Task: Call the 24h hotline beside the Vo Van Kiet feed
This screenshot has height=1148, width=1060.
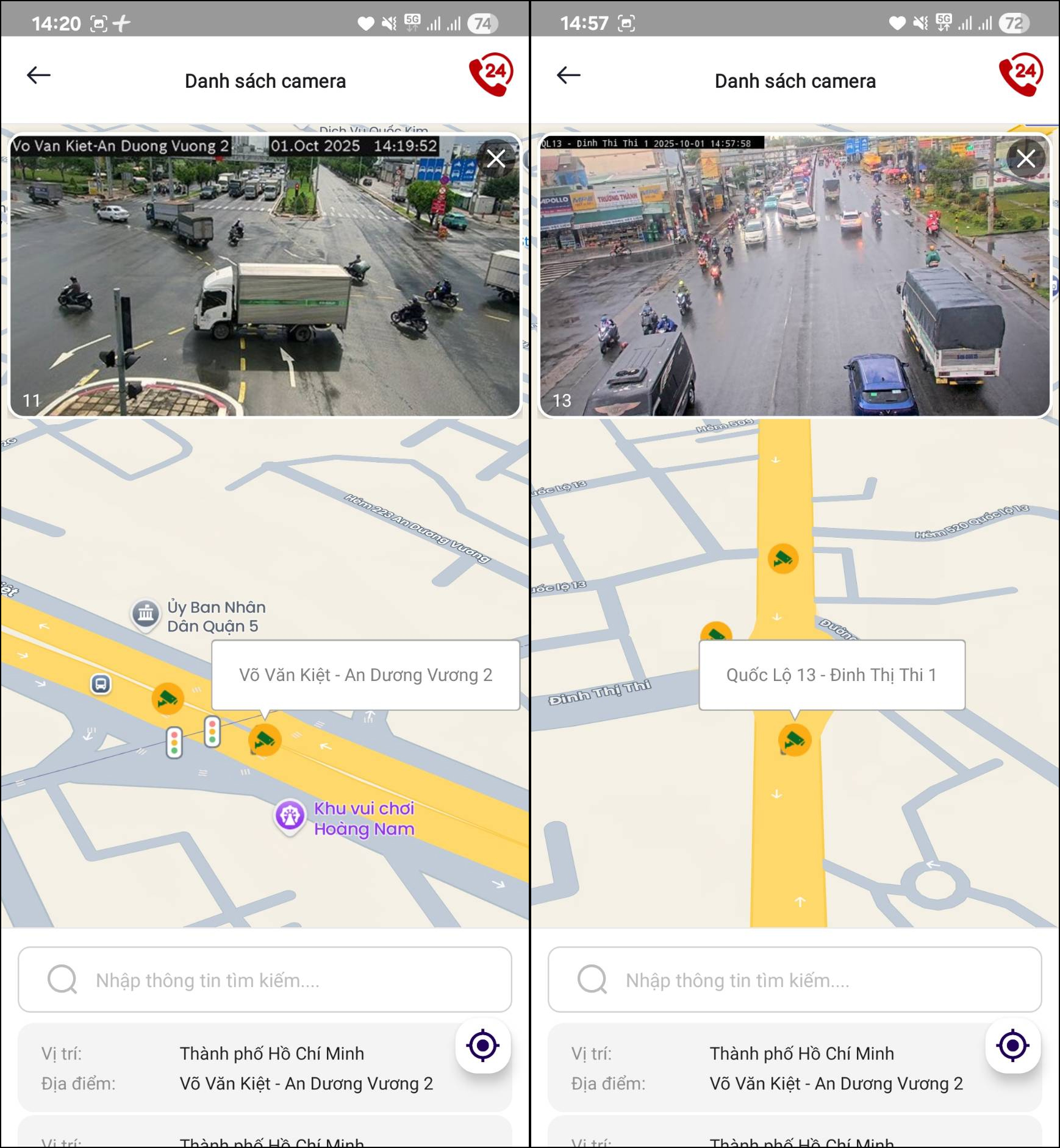Action: tap(491, 74)
